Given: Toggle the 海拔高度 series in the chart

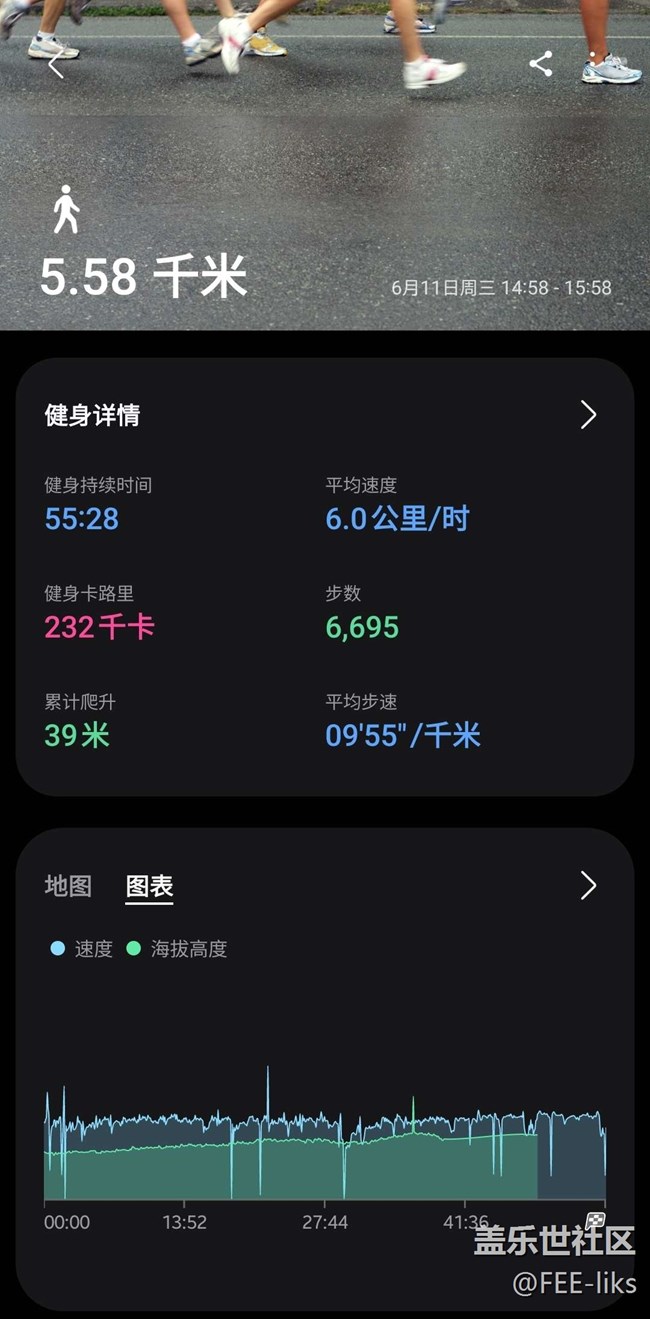Looking at the screenshot, I should coord(177,949).
